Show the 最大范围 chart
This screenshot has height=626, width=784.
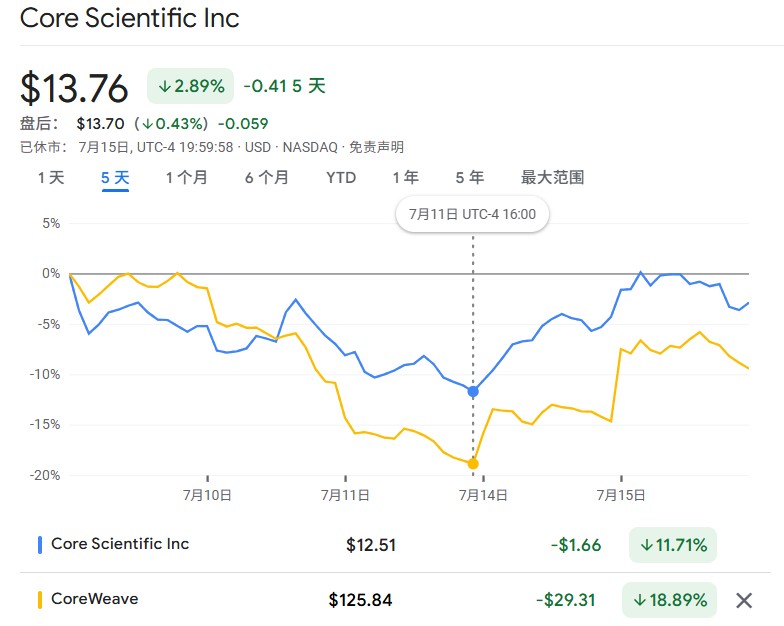[x=552, y=178]
